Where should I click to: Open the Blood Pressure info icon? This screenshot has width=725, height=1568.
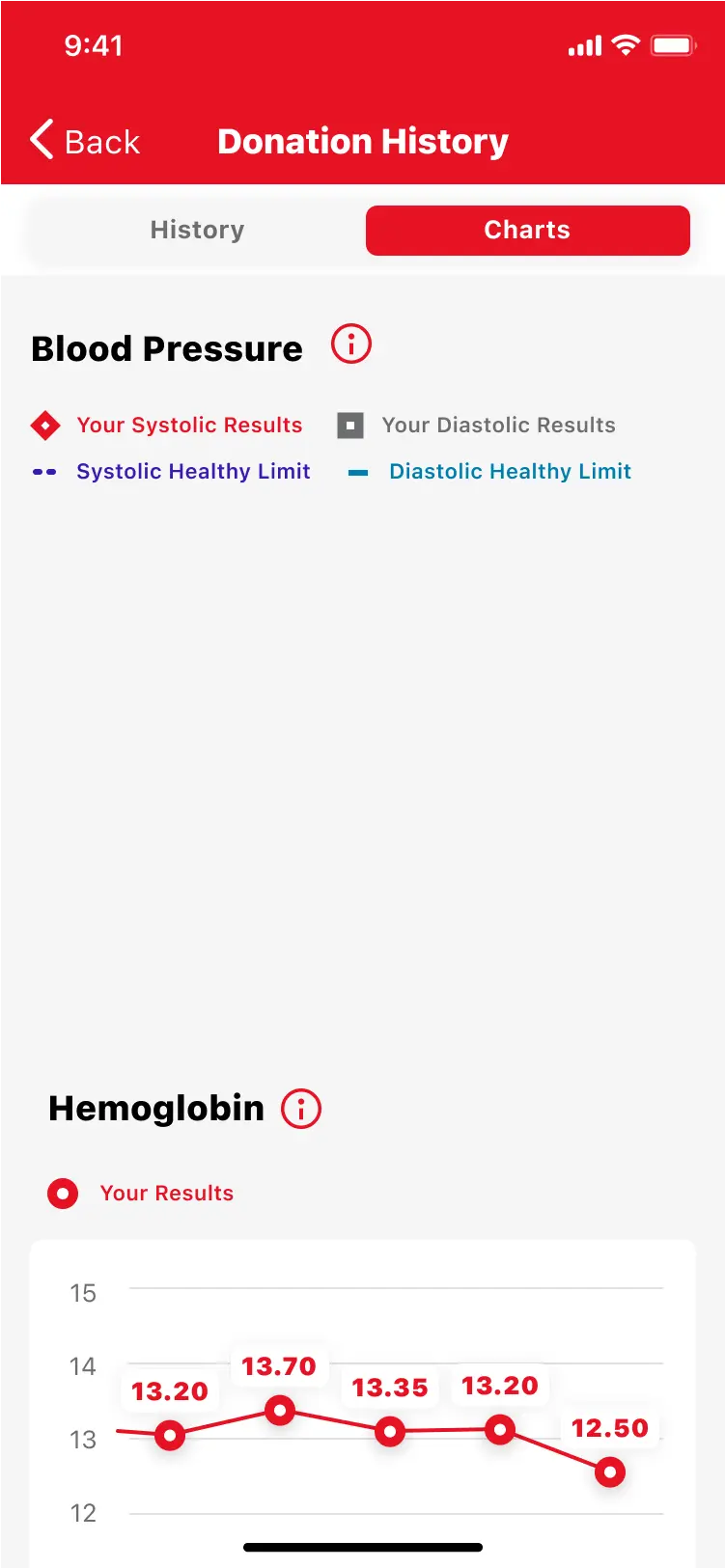click(x=351, y=344)
